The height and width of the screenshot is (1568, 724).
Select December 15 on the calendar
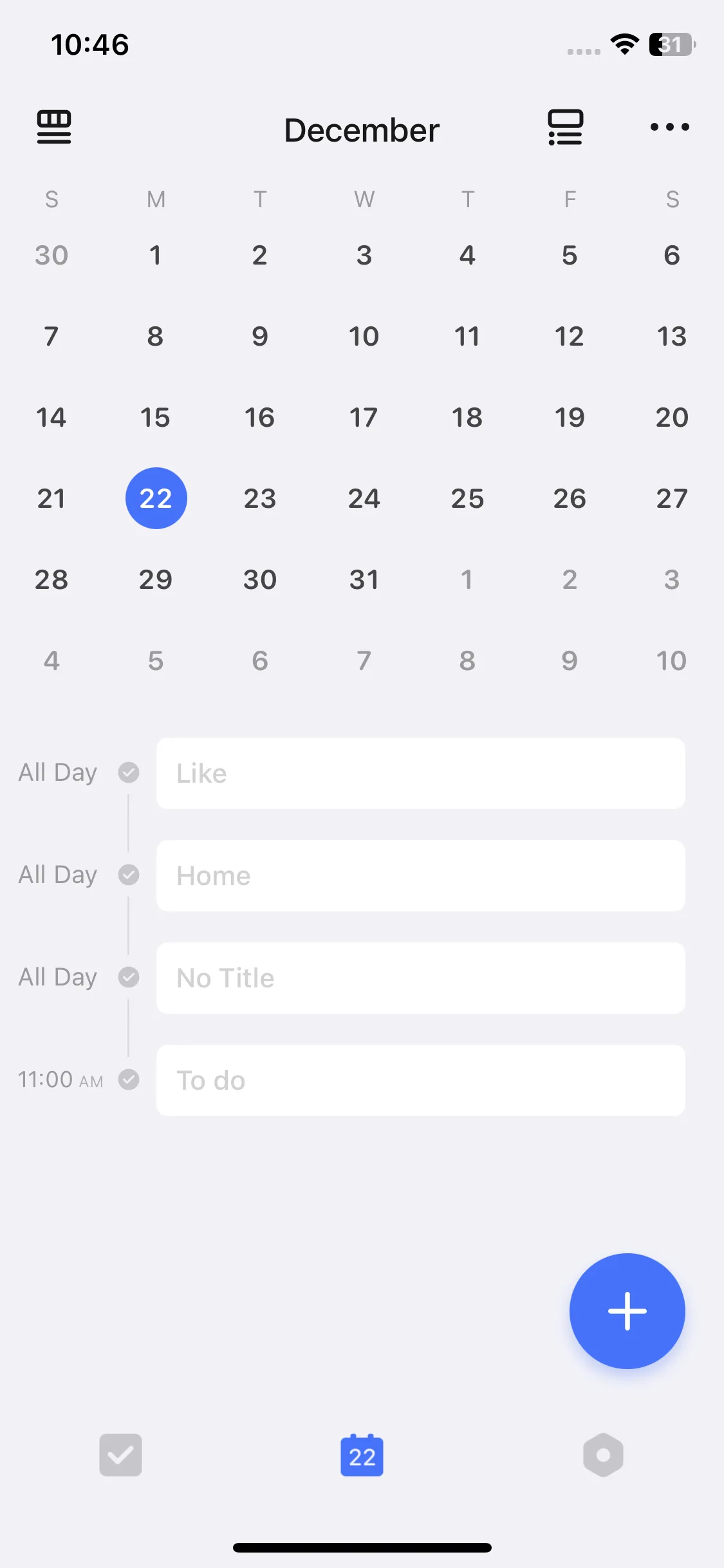(x=155, y=417)
